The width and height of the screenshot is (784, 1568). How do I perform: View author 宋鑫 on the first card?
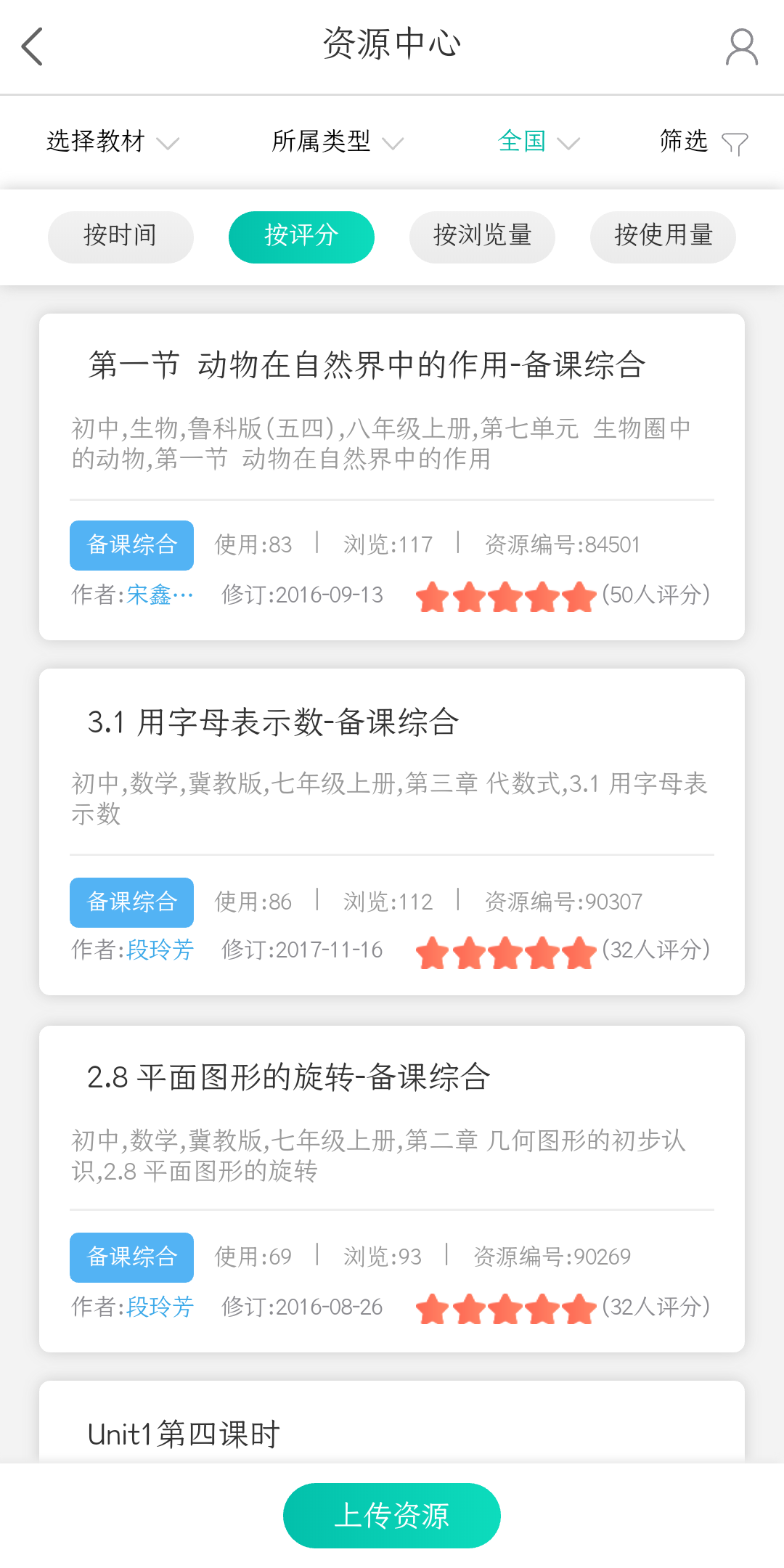(x=160, y=595)
